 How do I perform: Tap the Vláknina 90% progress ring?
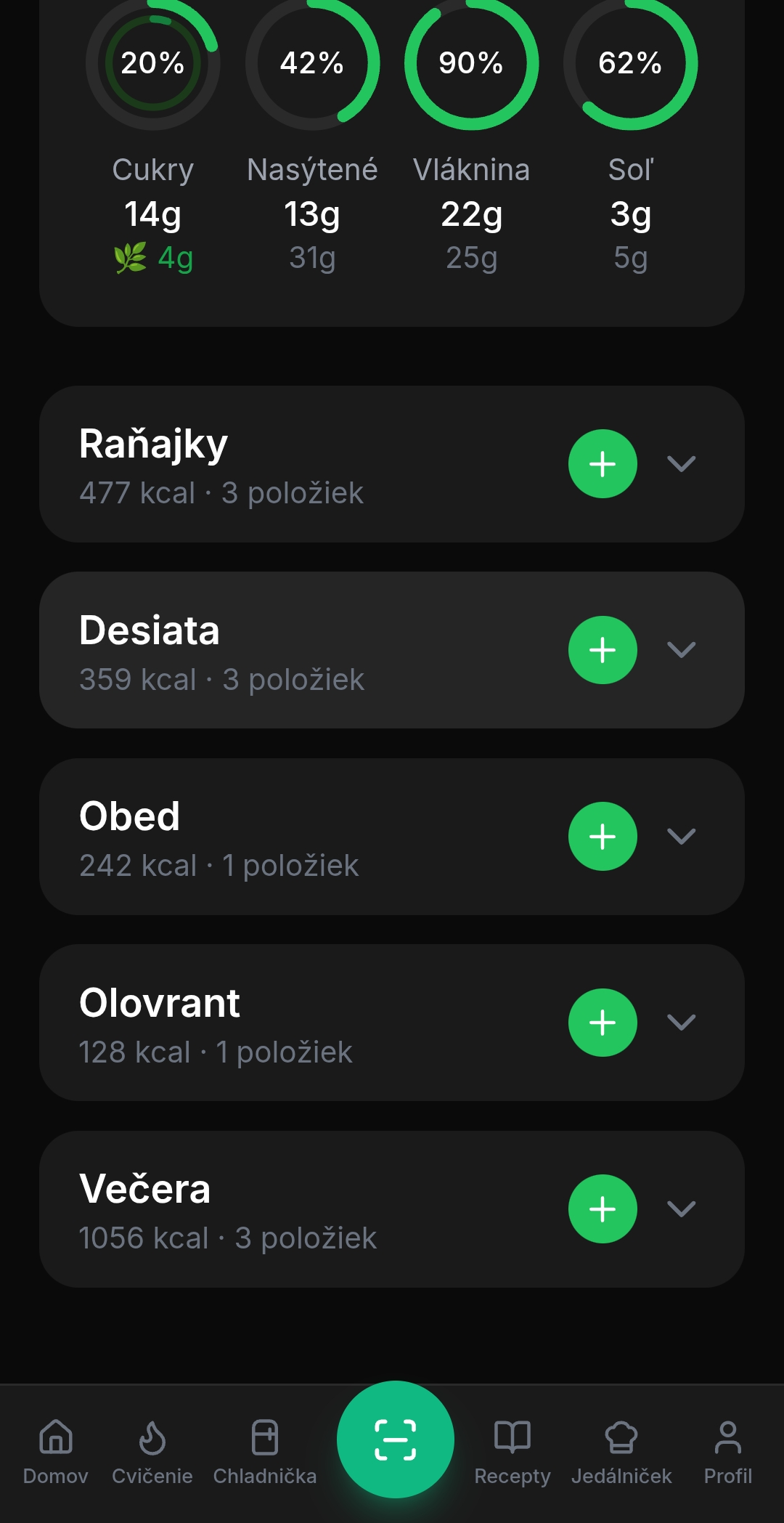click(471, 64)
